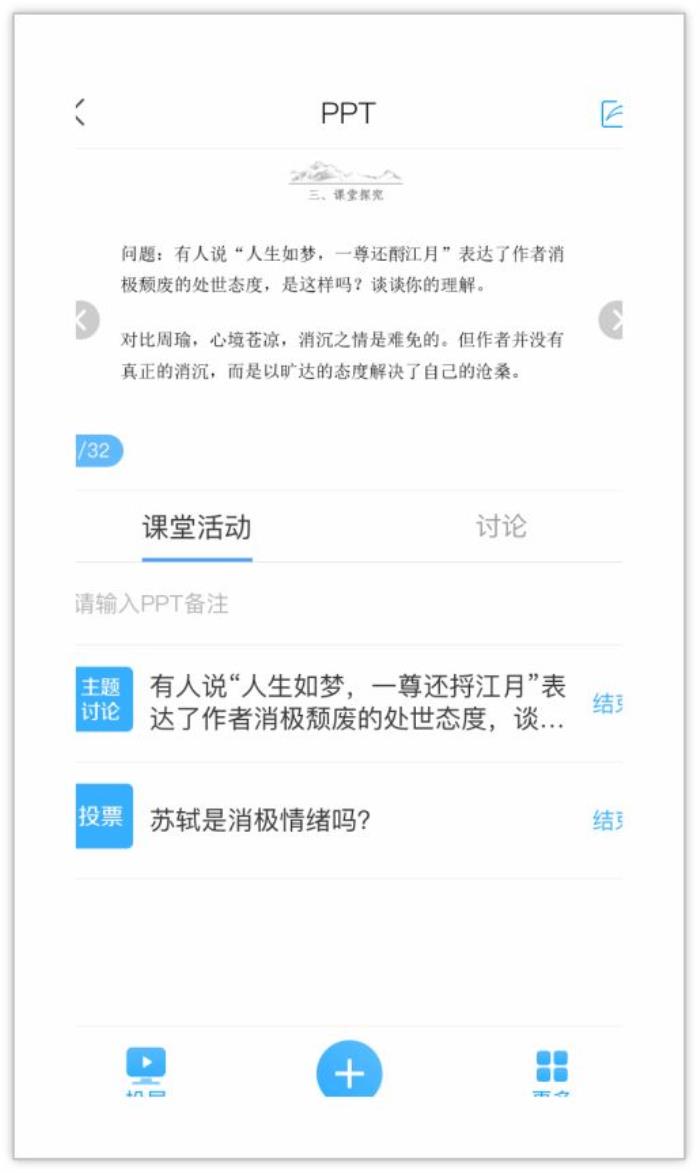Open the 主题讨论 activity about 人生如梦
The width and height of the screenshot is (700, 1173).
[357, 702]
